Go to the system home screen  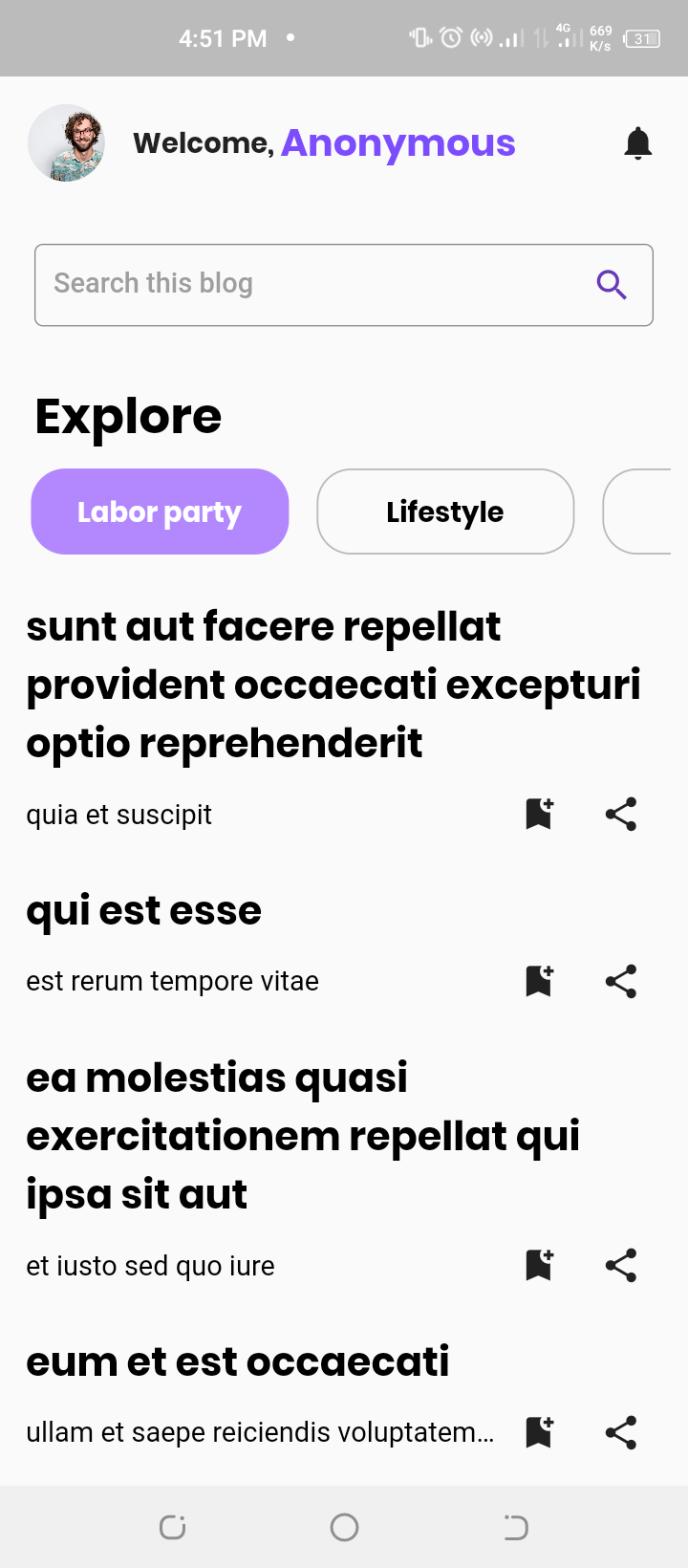pyautogui.click(x=344, y=1527)
